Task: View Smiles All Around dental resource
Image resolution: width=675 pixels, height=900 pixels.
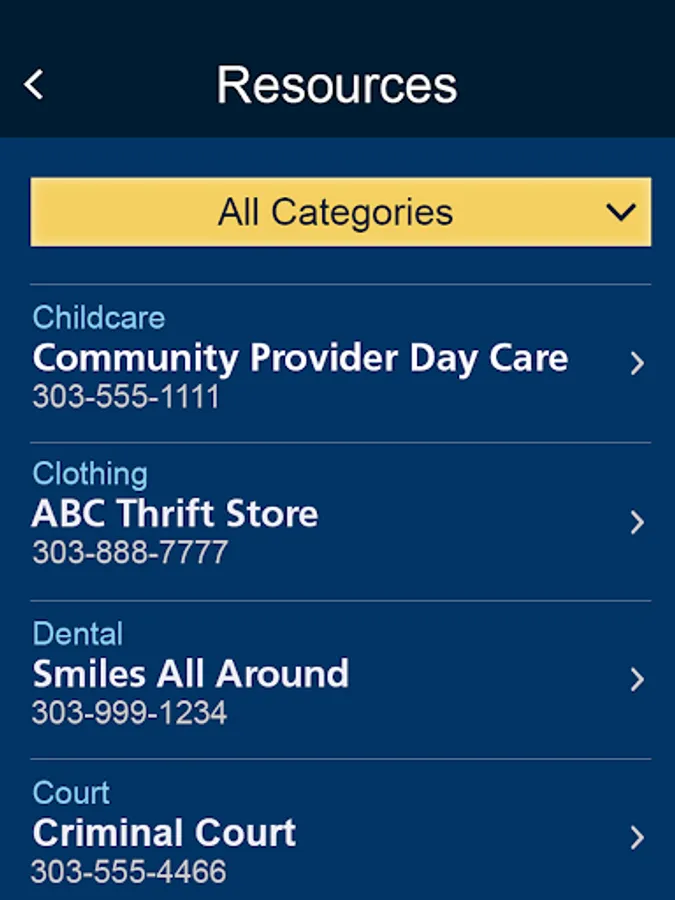Action: click(x=340, y=679)
